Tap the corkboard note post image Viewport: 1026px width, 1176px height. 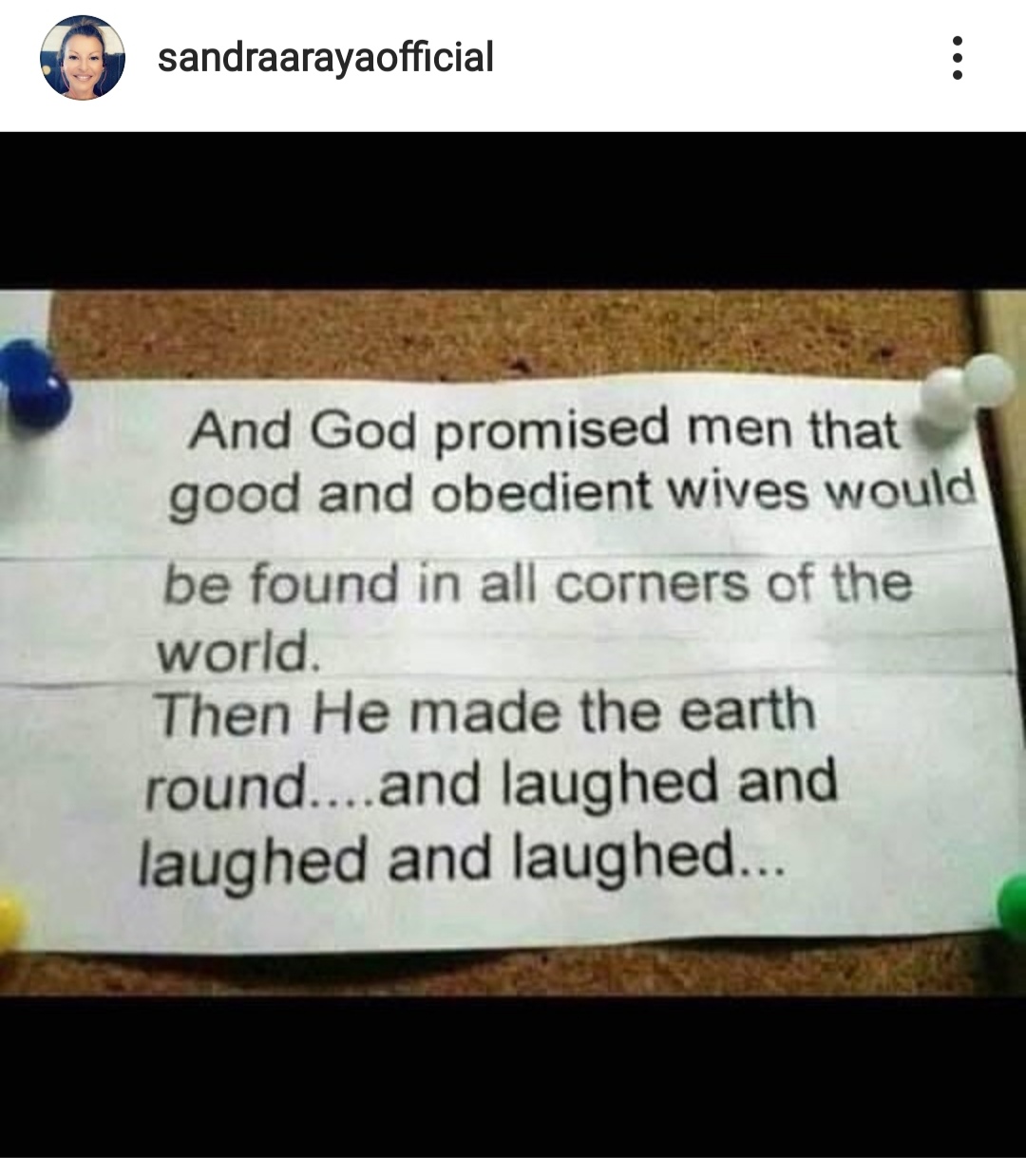(513, 643)
